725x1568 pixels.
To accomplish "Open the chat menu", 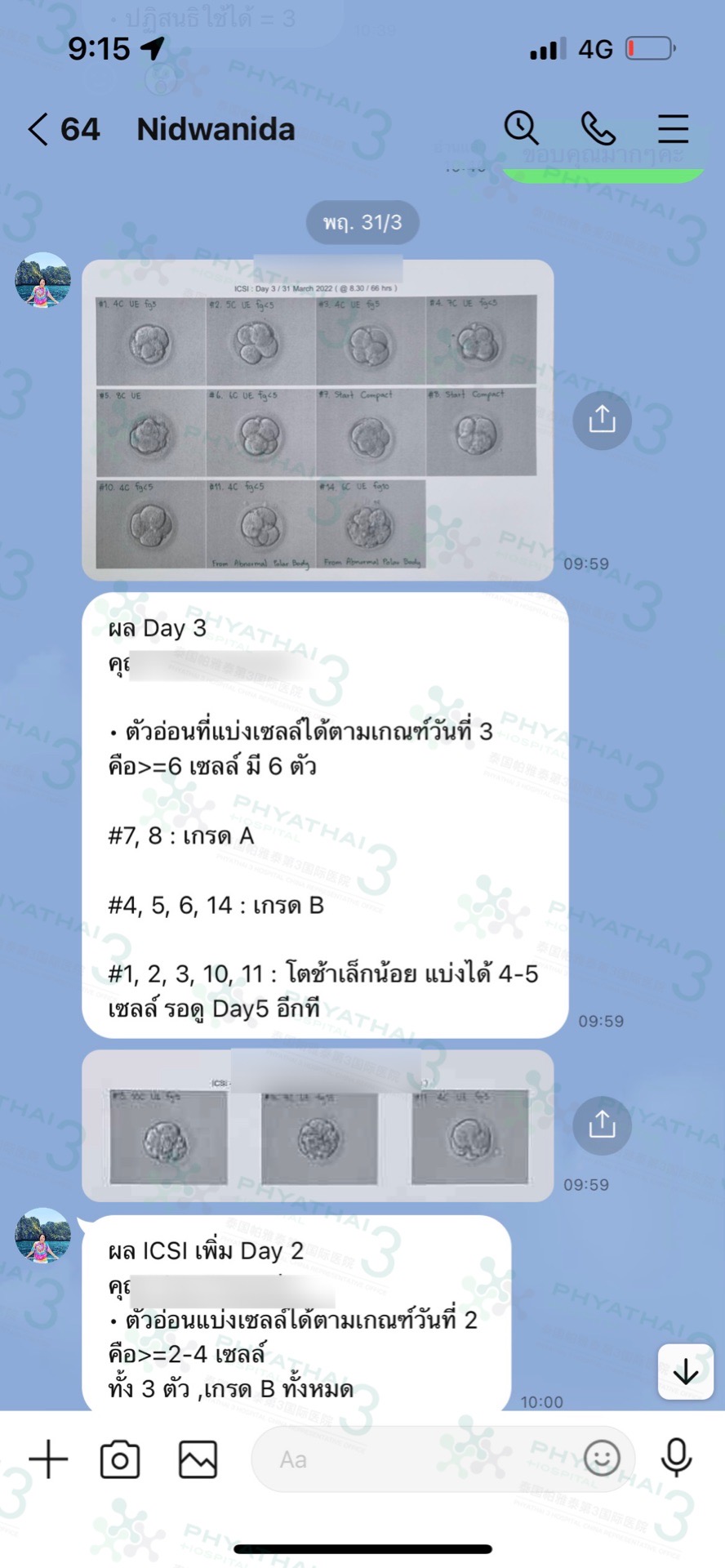I will pyautogui.click(x=673, y=128).
